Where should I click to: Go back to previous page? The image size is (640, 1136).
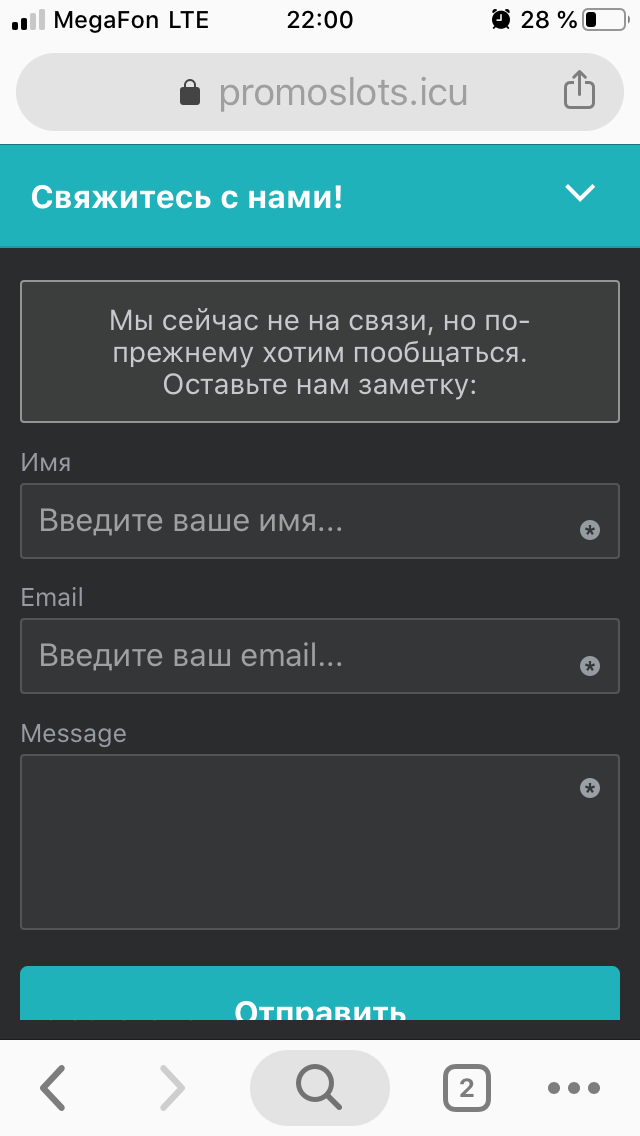53,1087
